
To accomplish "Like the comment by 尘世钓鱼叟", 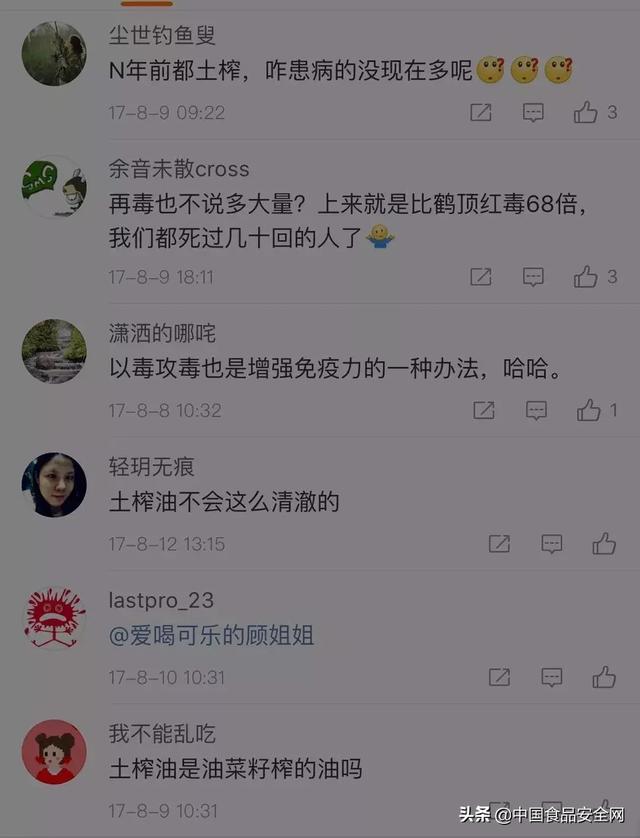I will point(586,113).
